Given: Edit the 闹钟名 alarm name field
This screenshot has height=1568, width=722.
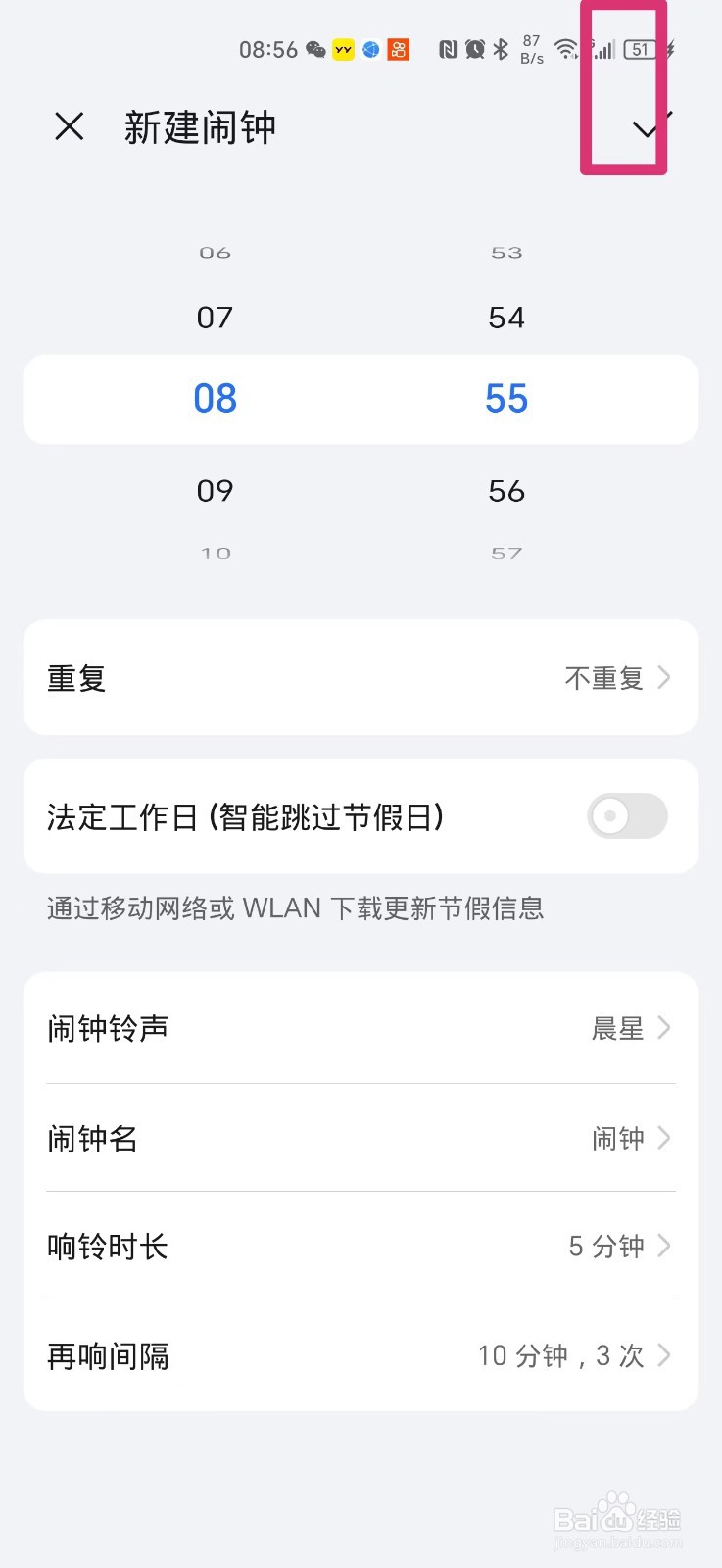Looking at the screenshot, I should point(361,1139).
